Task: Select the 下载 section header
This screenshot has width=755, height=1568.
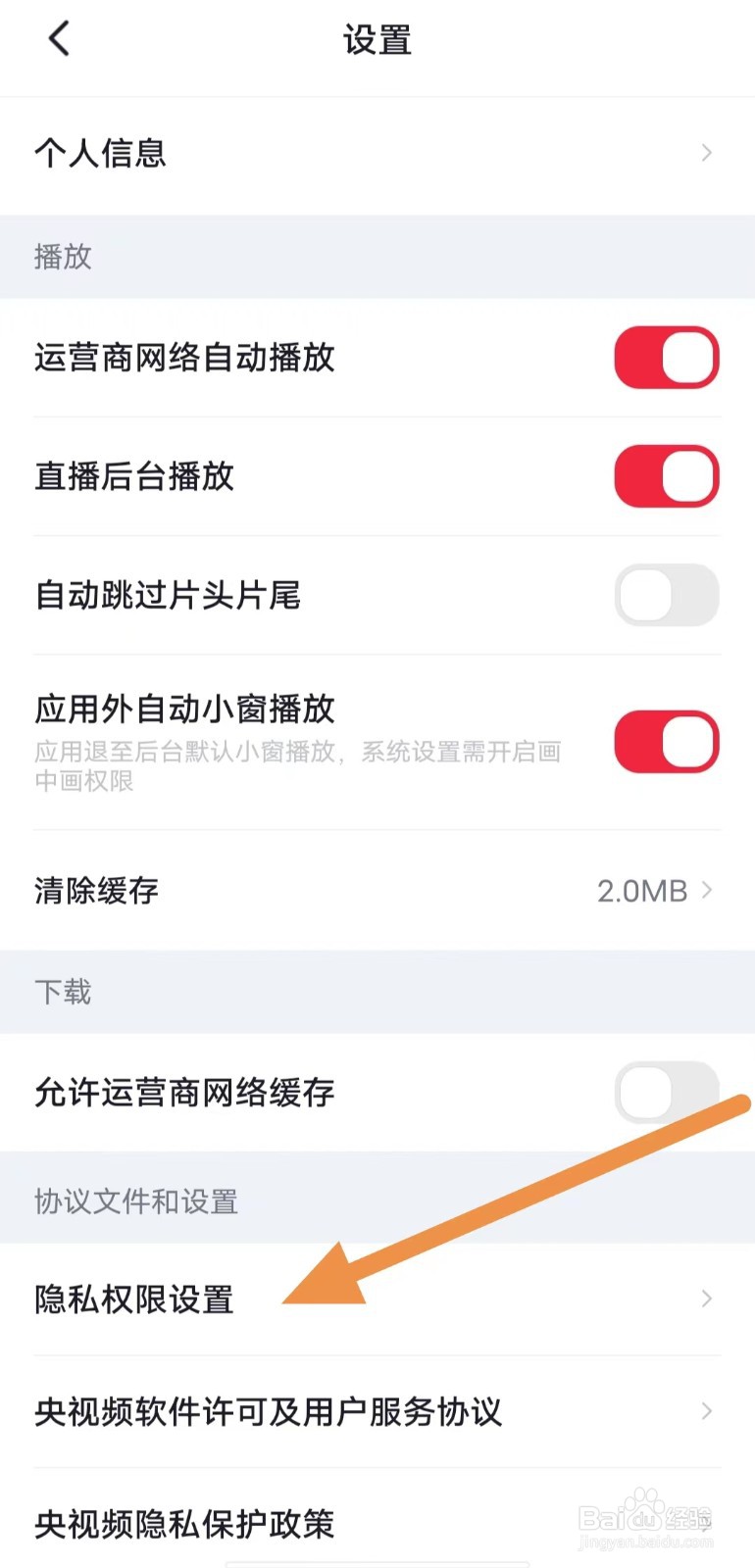Action: [62, 992]
